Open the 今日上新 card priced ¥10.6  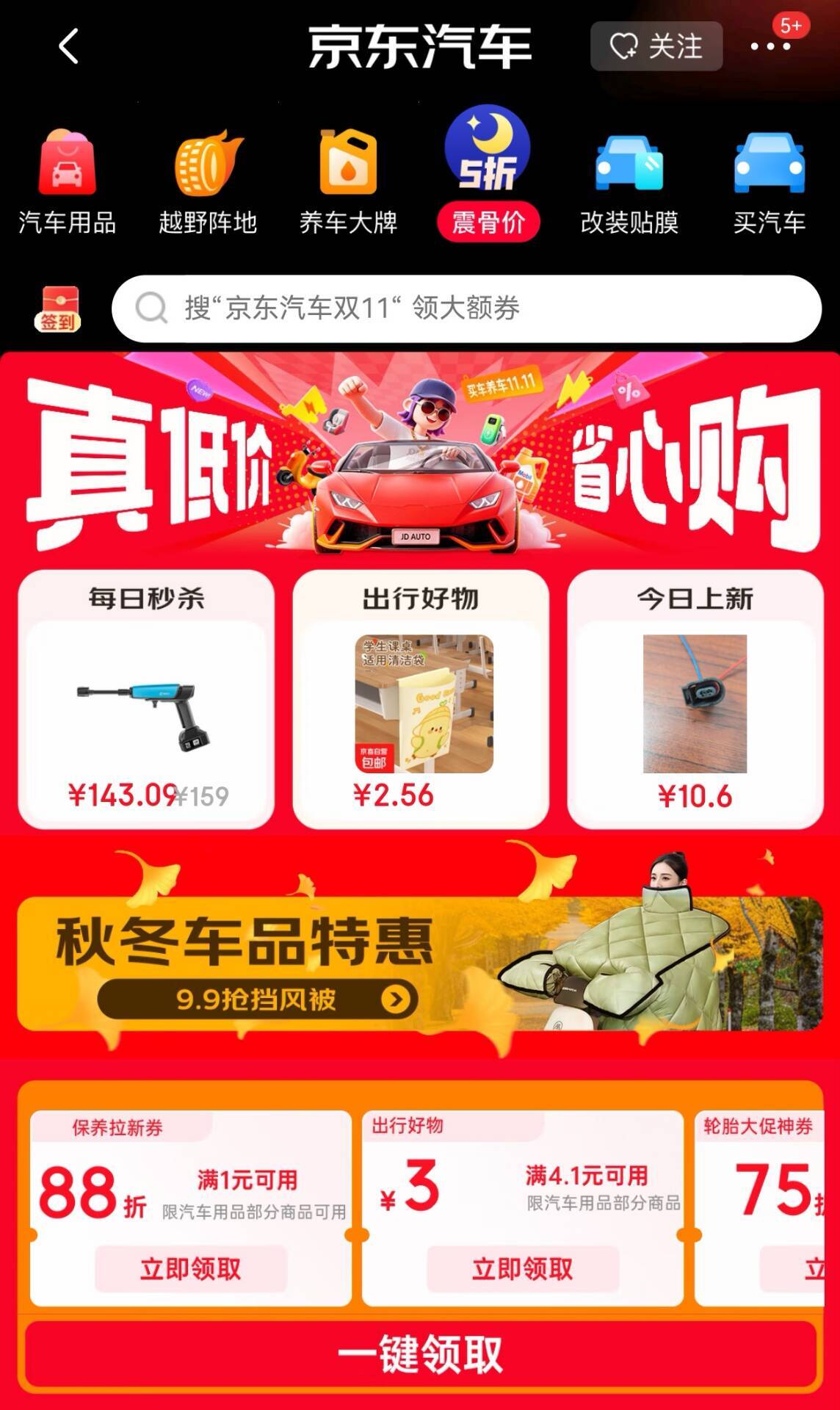695,701
